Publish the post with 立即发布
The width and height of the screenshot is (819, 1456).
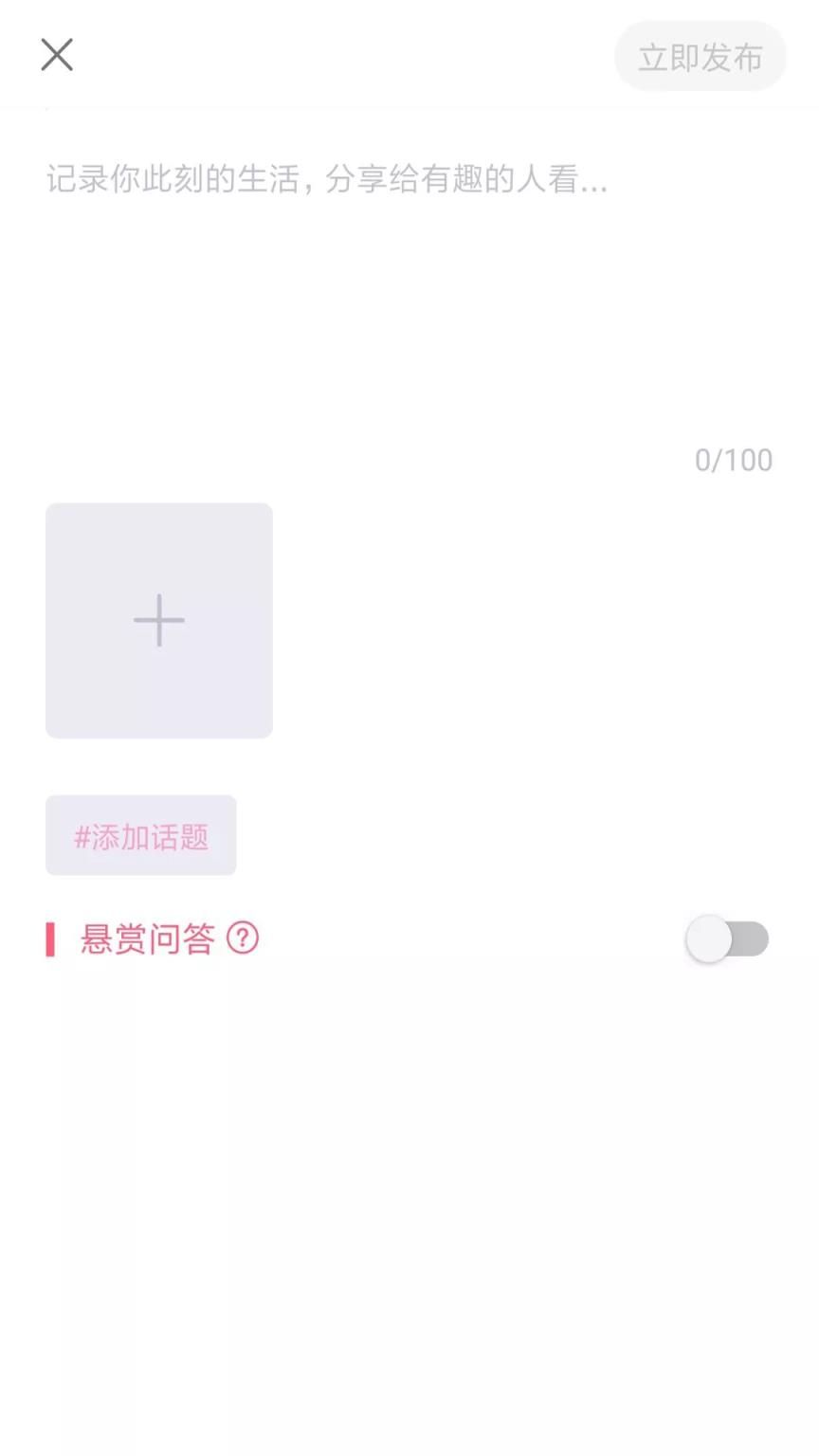(x=701, y=57)
